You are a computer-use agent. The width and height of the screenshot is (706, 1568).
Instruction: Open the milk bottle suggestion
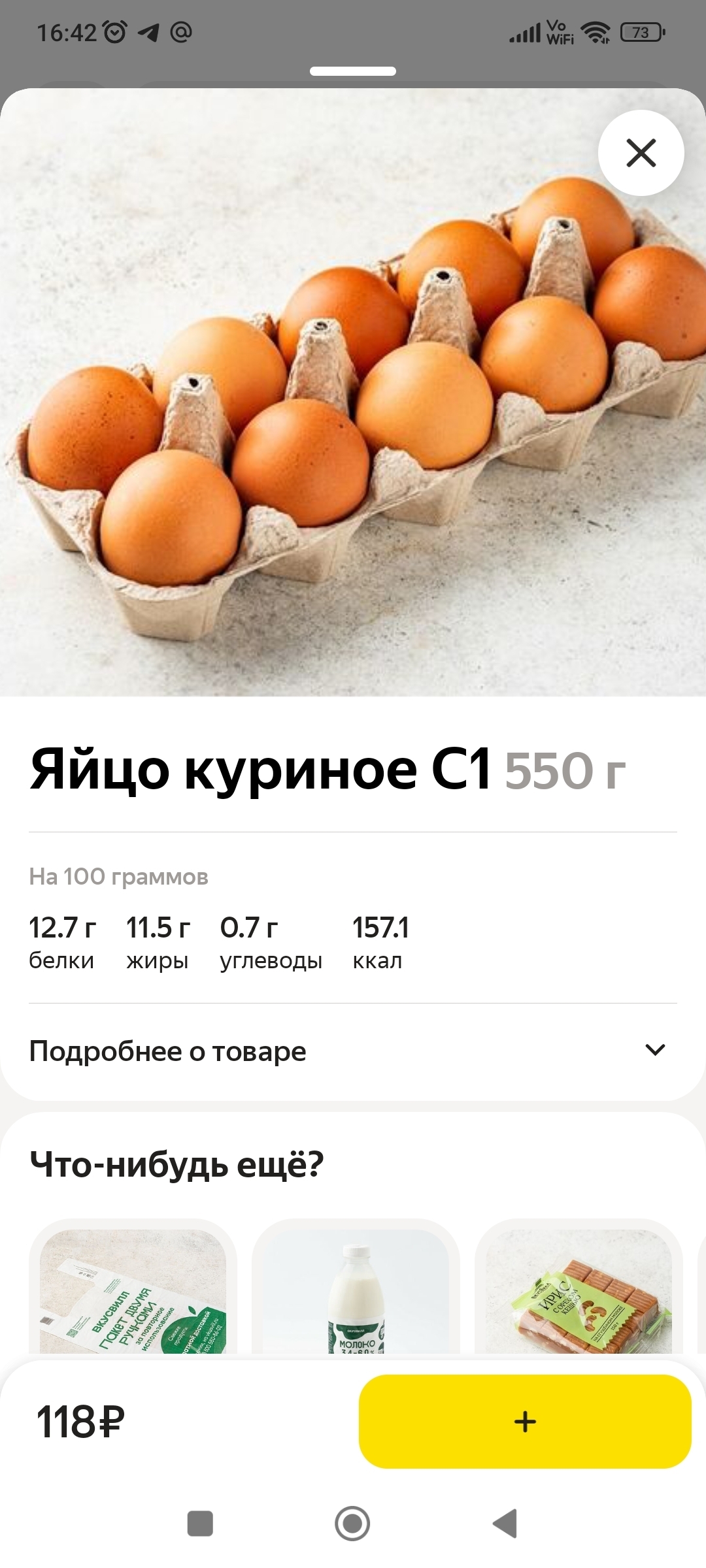tap(356, 1290)
